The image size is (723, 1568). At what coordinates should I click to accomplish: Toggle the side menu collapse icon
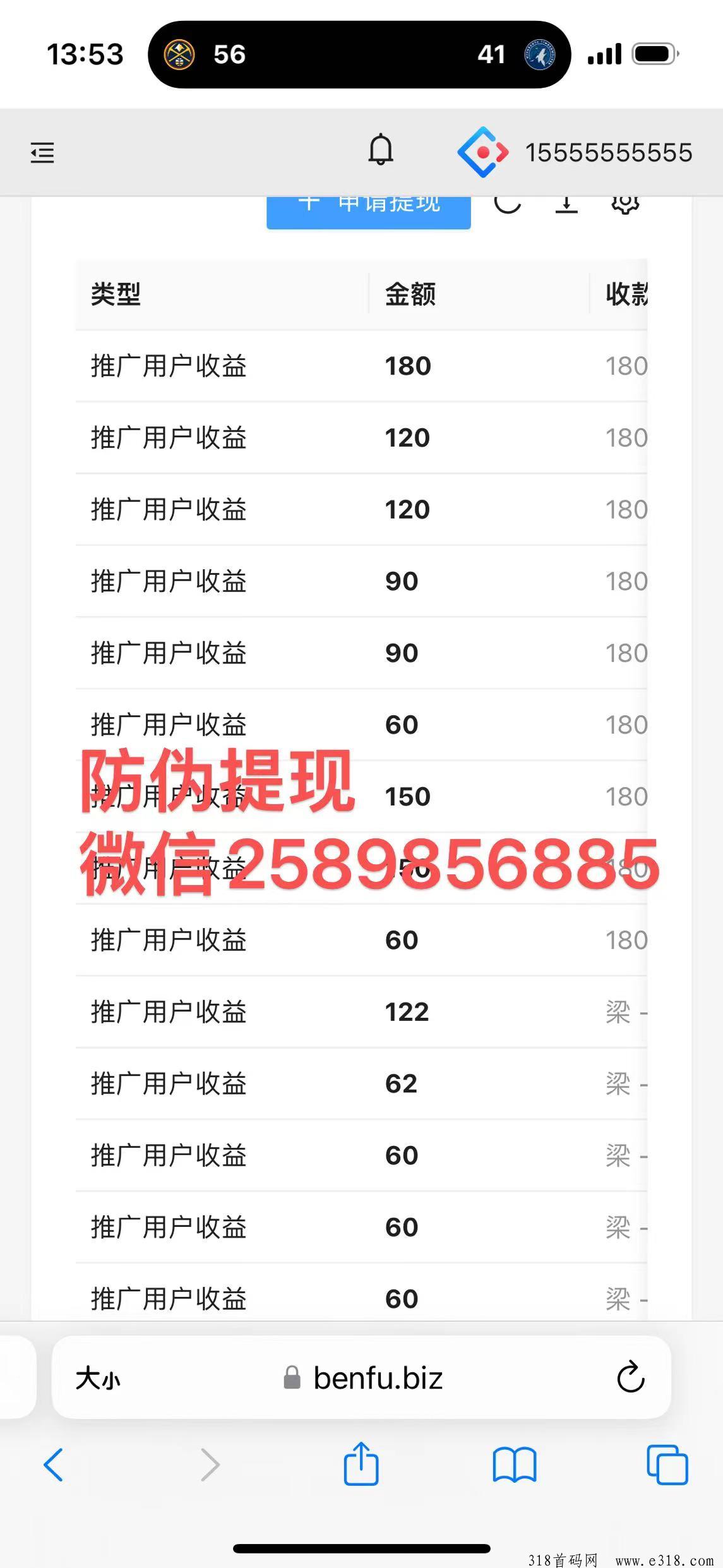pos(42,153)
